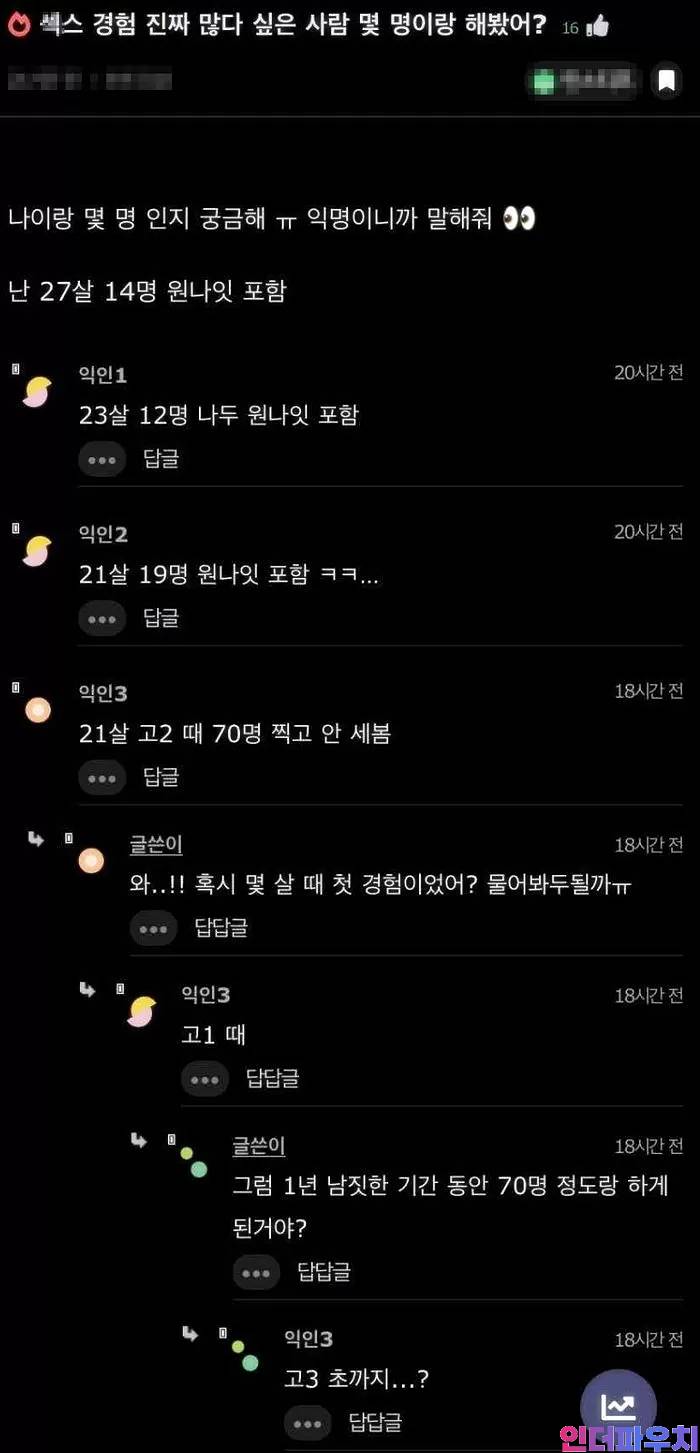This screenshot has height=1453, width=700.
Task: Tap 답답글 under 글쓴이's 첫 경험 question
Action: (x=221, y=927)
